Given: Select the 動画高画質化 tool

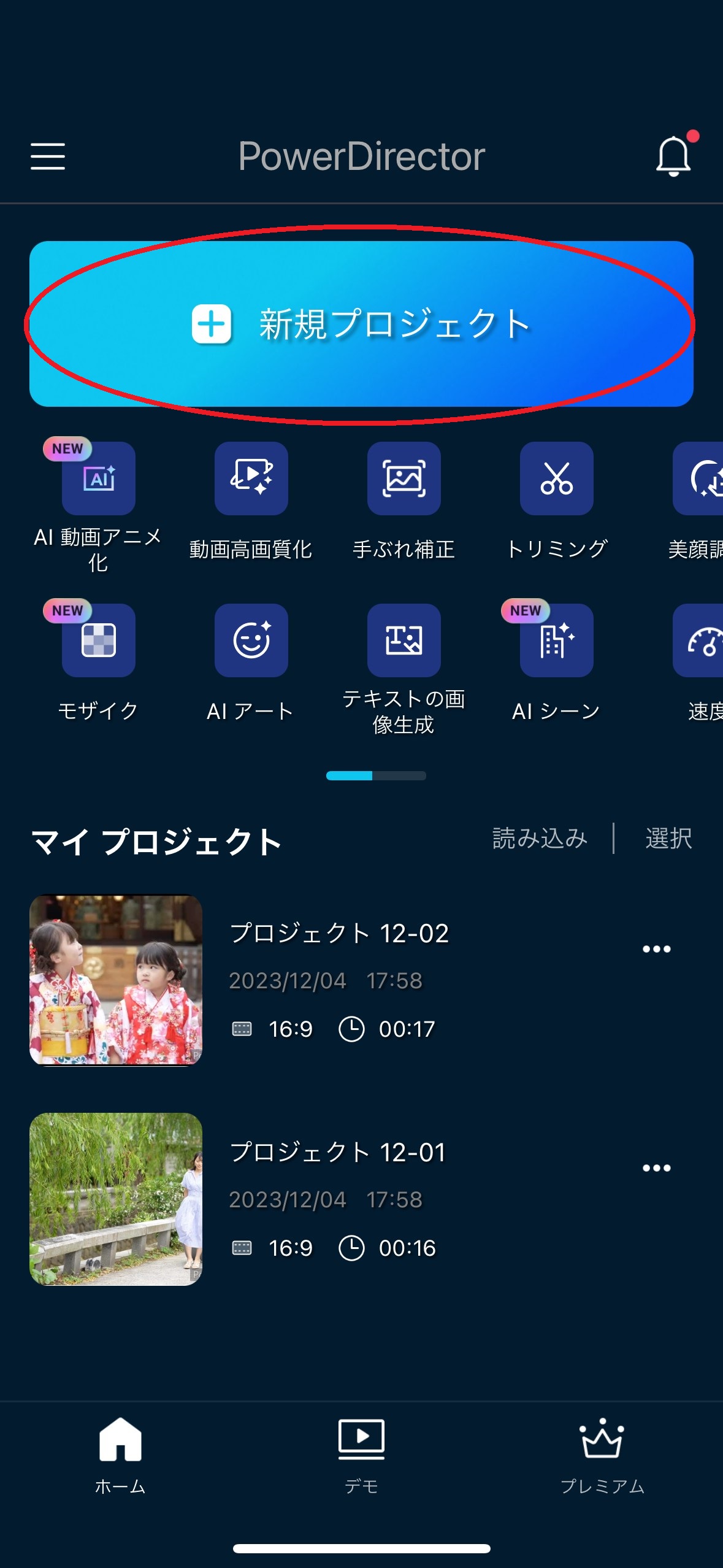Looking at the screenshot, I should 251,479.
